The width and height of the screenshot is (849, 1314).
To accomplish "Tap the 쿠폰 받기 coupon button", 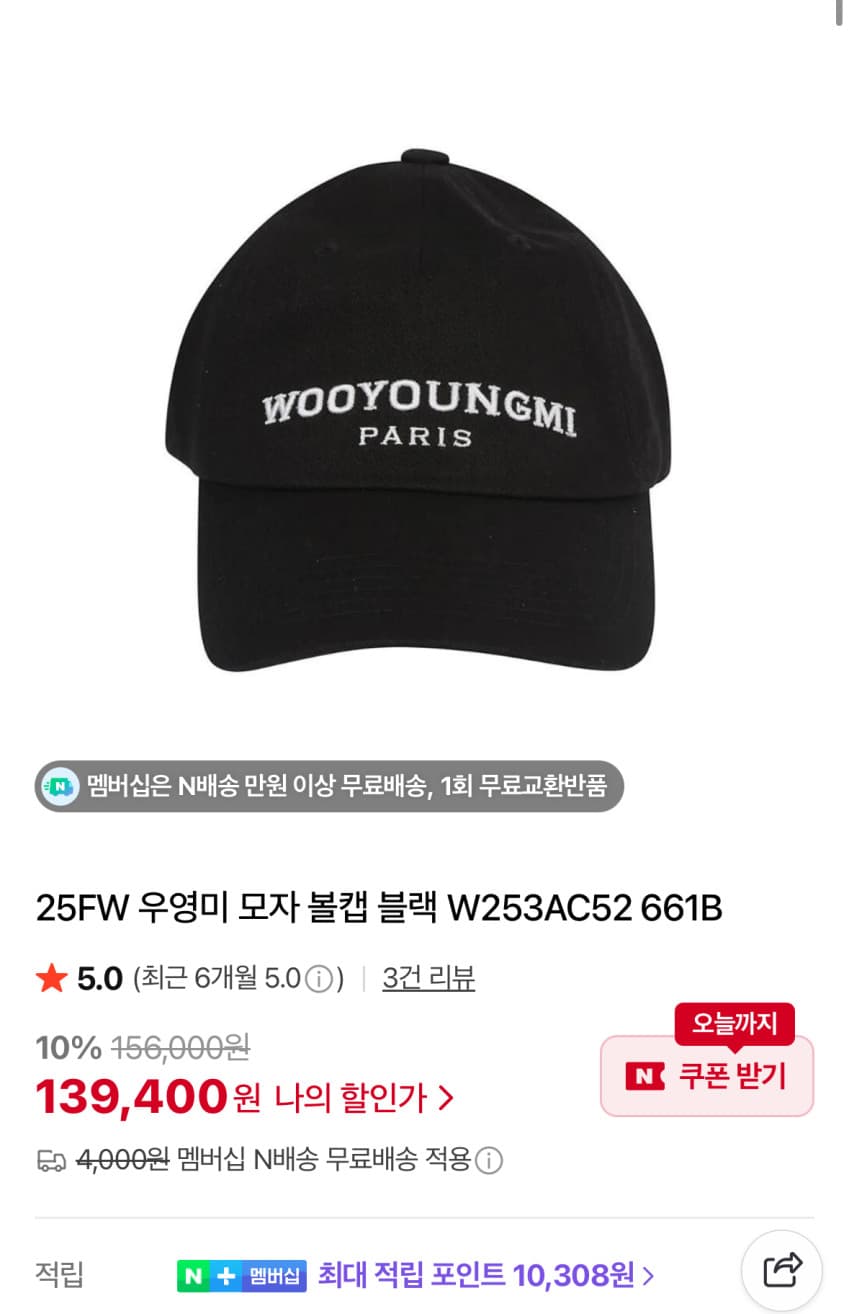I will click(707, 1076).
